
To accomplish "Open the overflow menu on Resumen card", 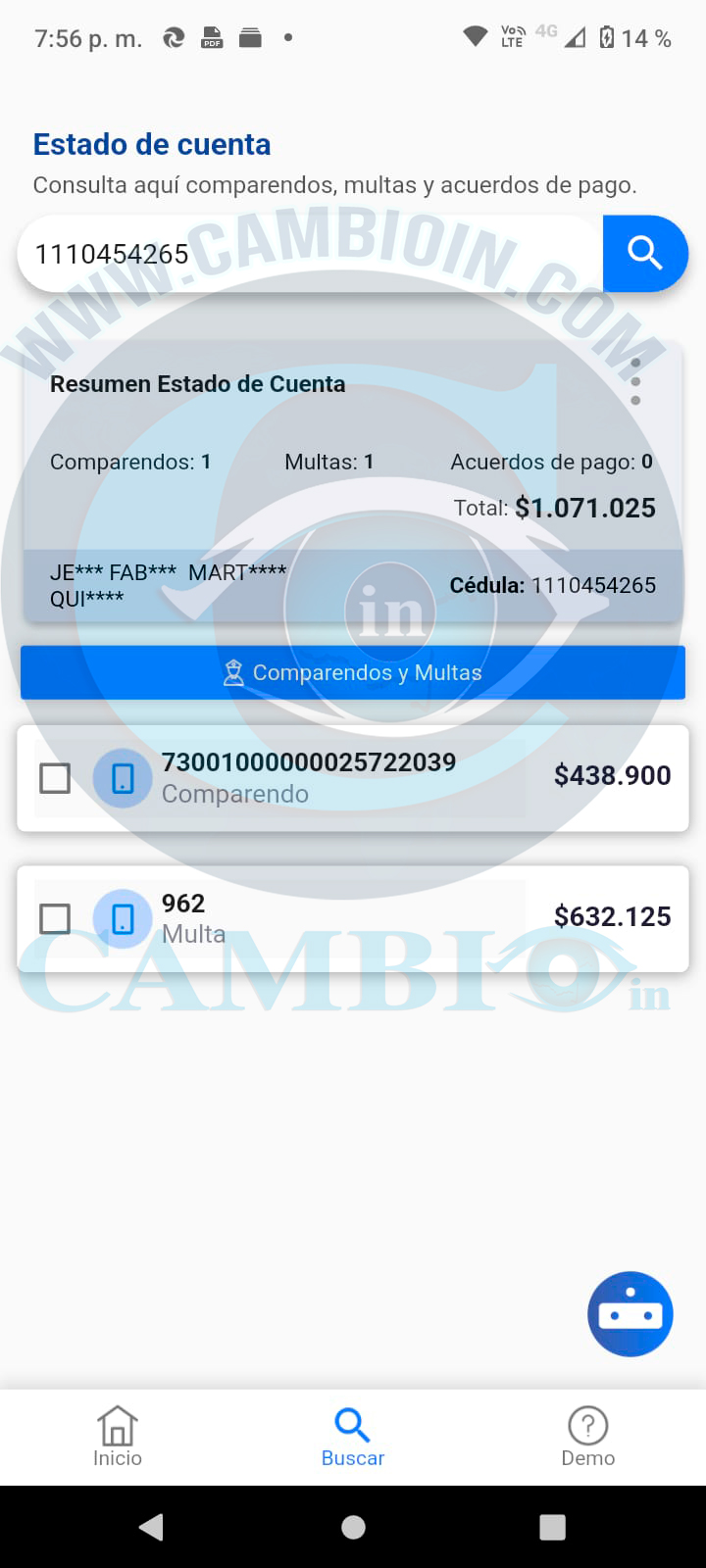I will pyautogui.click(x=635, y=382).
